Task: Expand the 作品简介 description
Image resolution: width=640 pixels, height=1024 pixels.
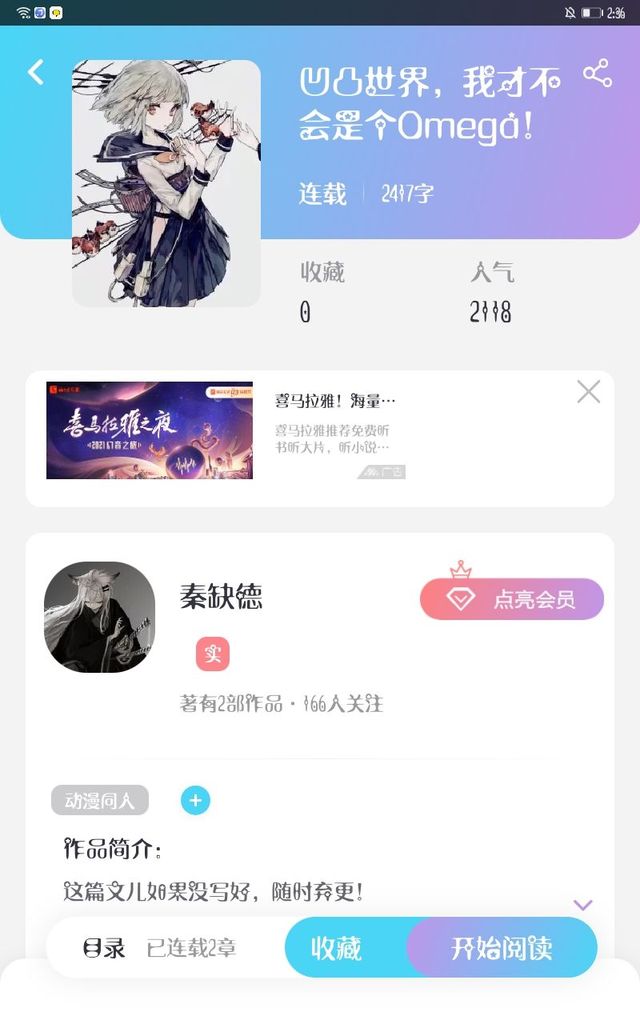Action: (583, 905)
